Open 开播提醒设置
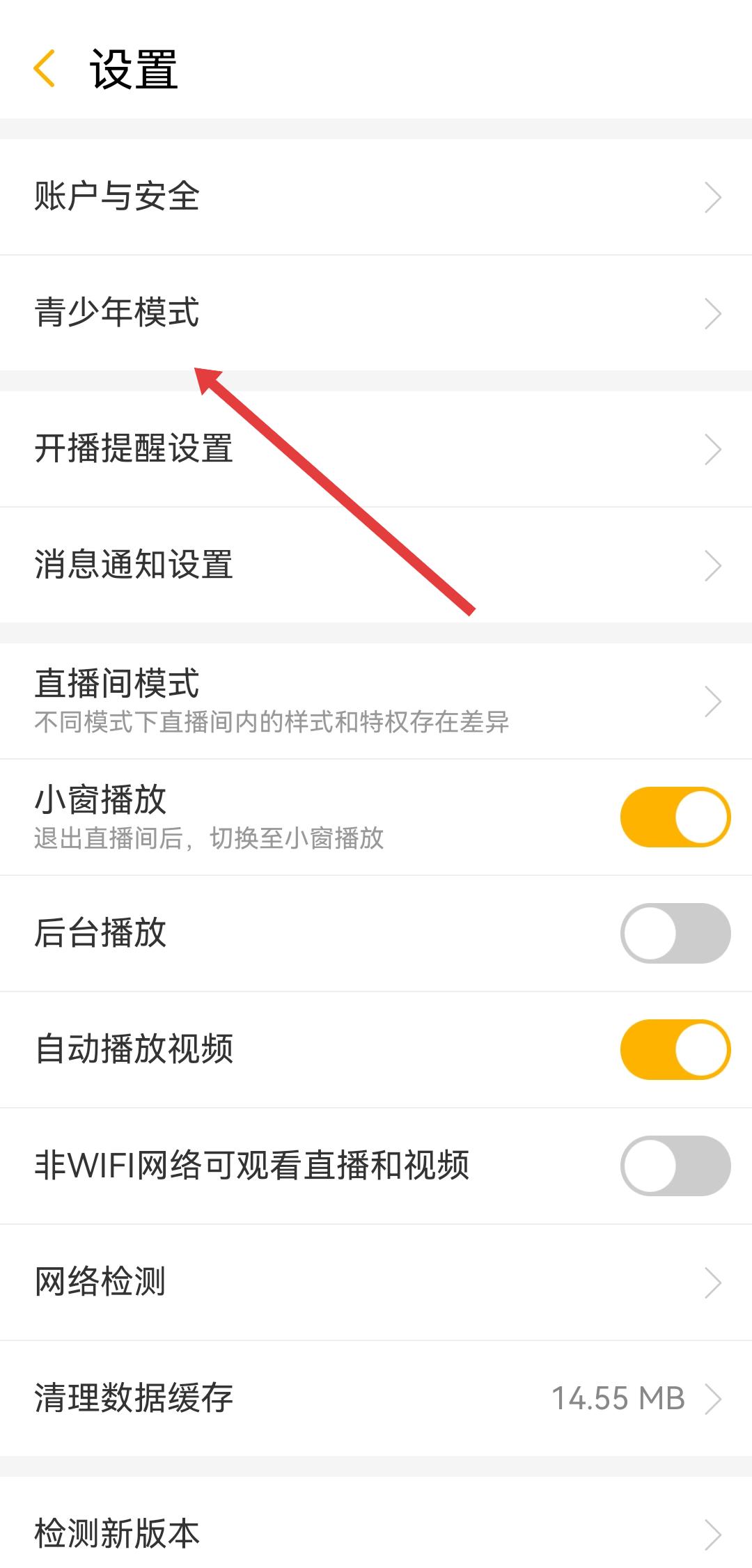Viewport: 752px width, 1568px height. pyautogui.click(x=376, y=448)
